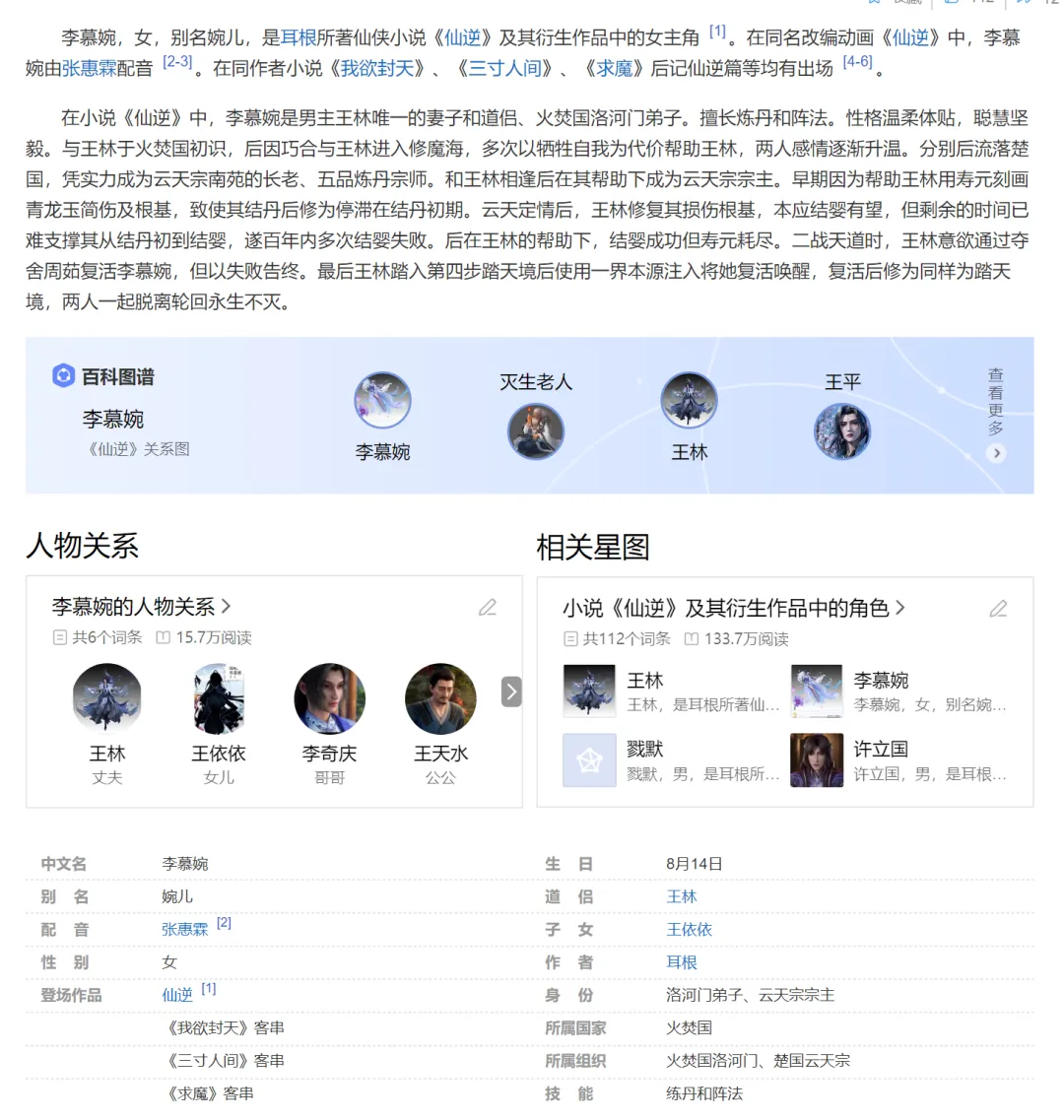Open the 张惠霖 voice actor link in intro
Image resolution: width=1064 pixels, height=1120 pixels.
point(89,69)
